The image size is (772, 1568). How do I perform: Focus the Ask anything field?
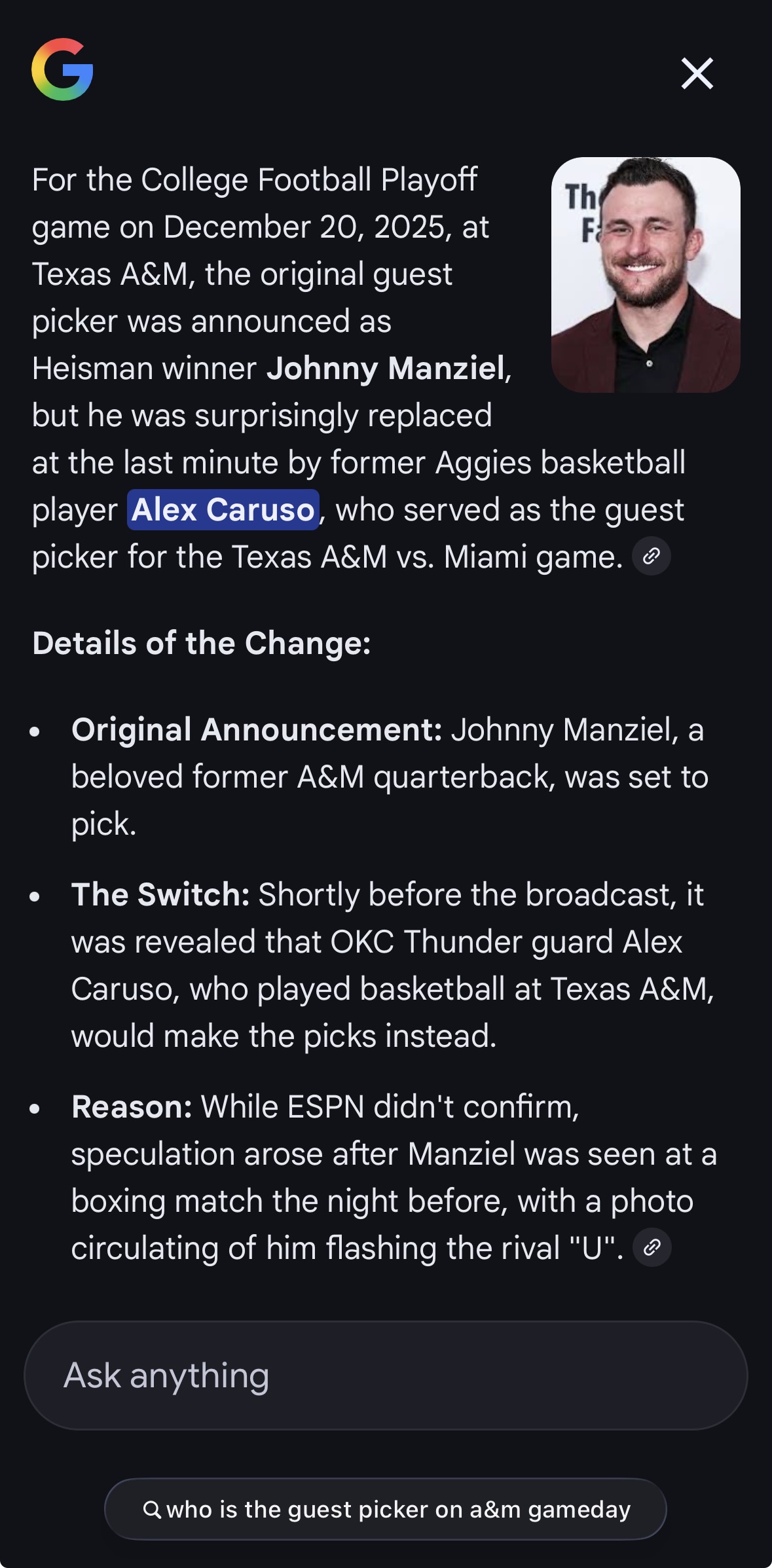(386, 1375)
